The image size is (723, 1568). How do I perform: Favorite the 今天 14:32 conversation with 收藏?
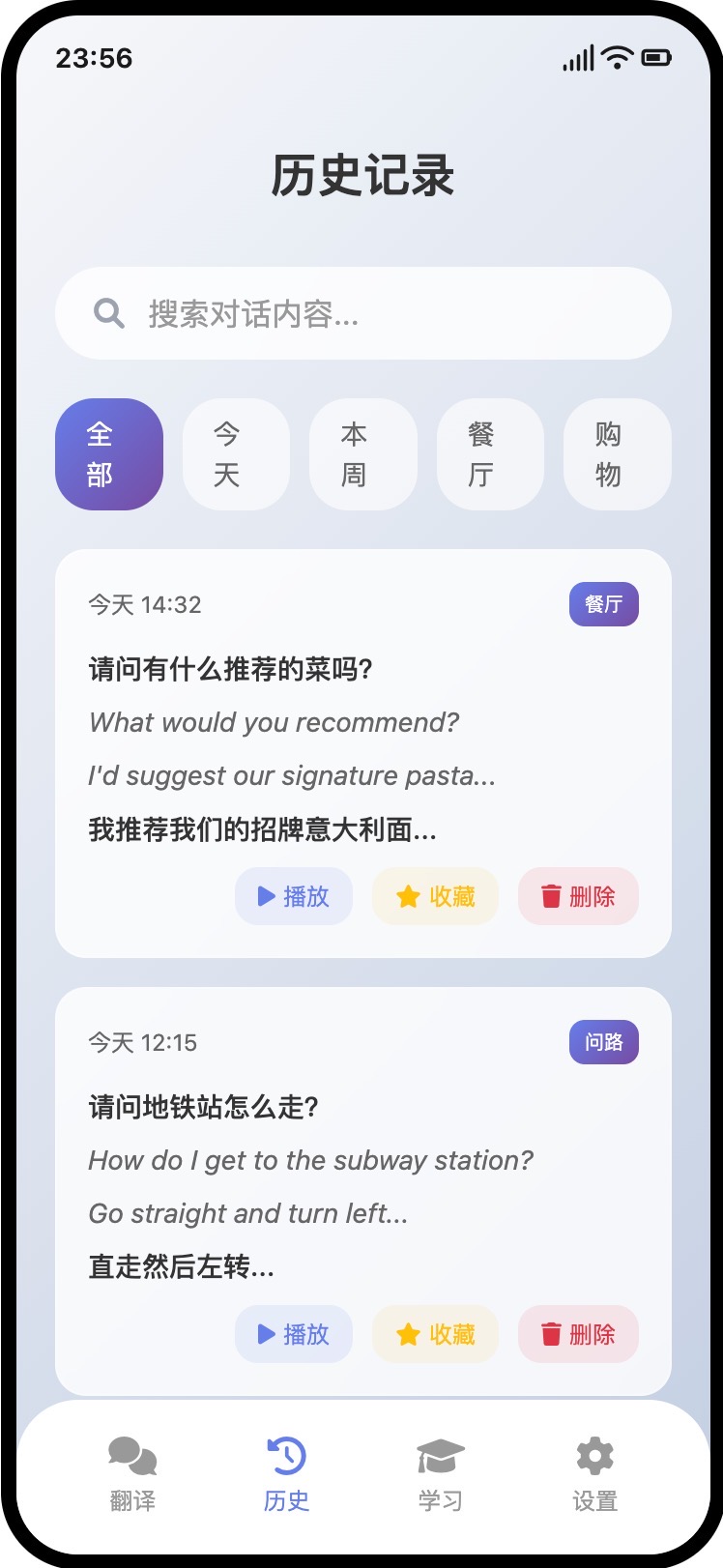click(436, 896)
